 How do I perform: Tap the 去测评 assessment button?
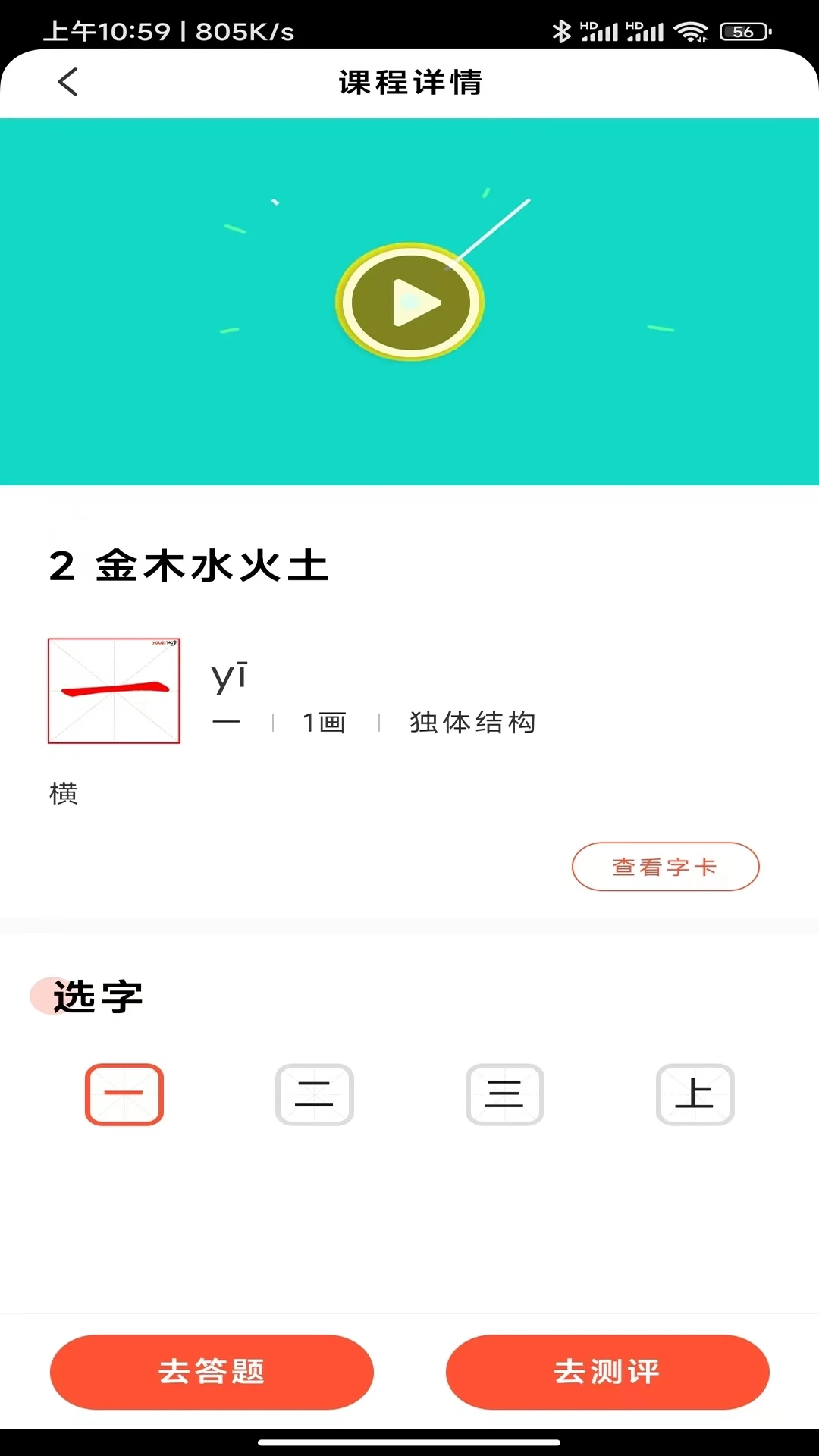point(607,1371)
